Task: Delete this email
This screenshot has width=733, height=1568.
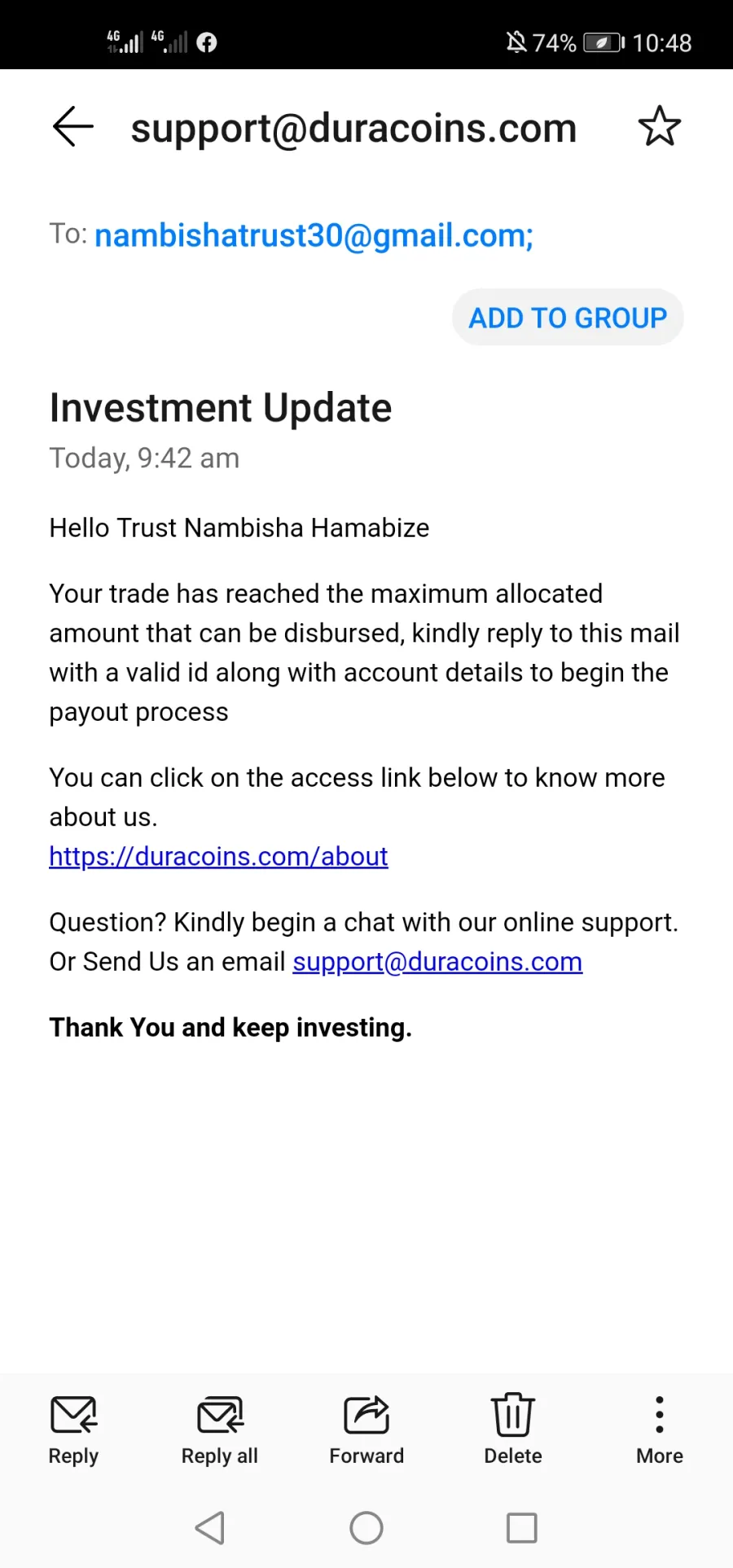Action: click(513, 1430)
